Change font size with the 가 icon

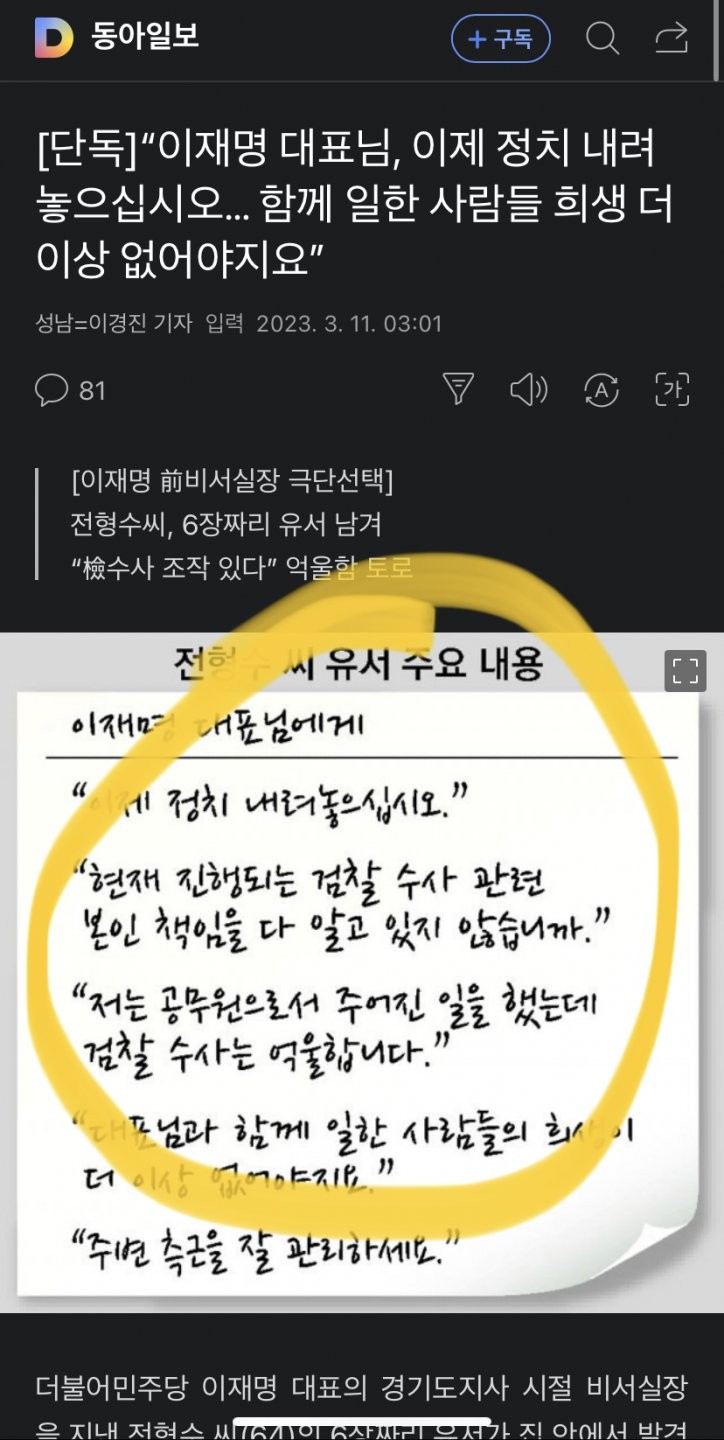672,389
